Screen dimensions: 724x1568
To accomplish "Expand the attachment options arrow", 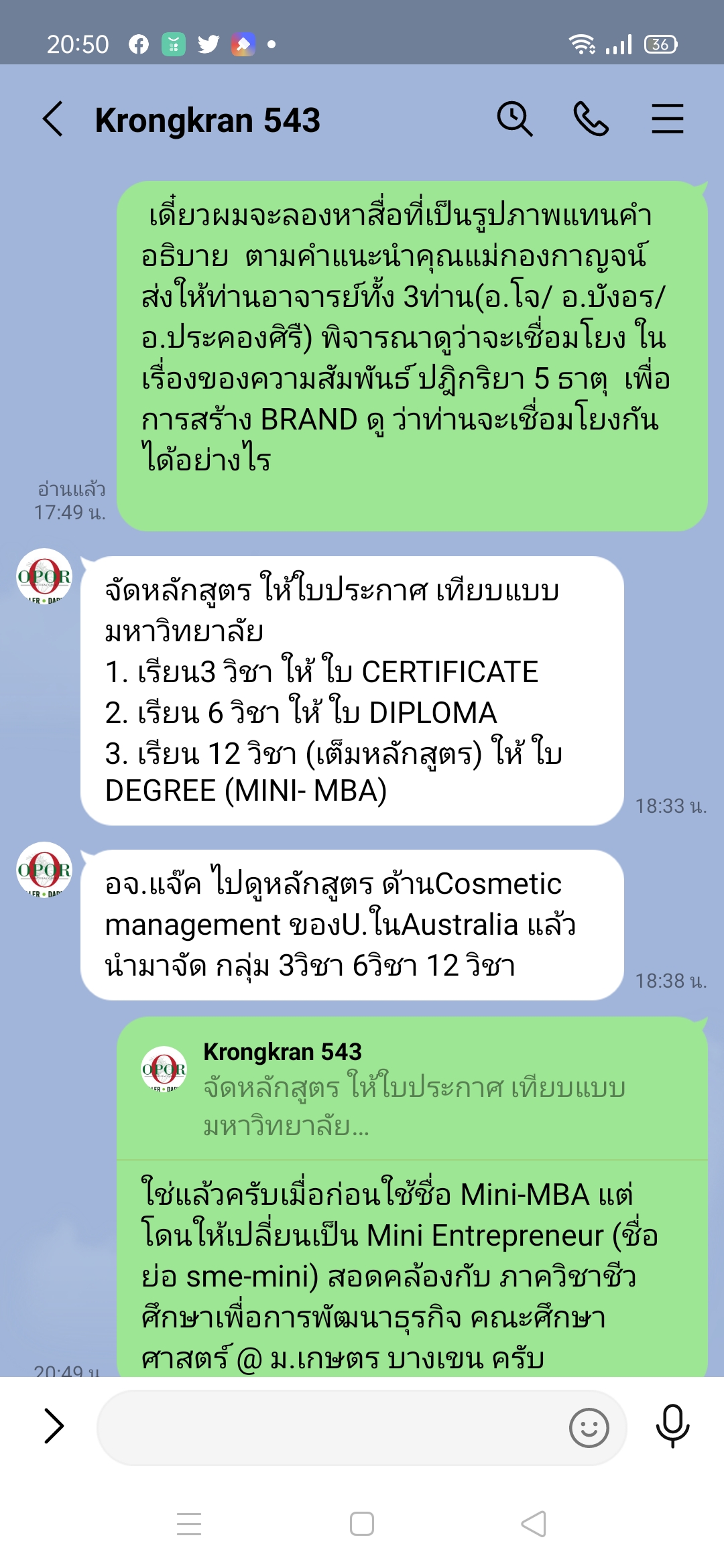I will (x=54, y=1425).
